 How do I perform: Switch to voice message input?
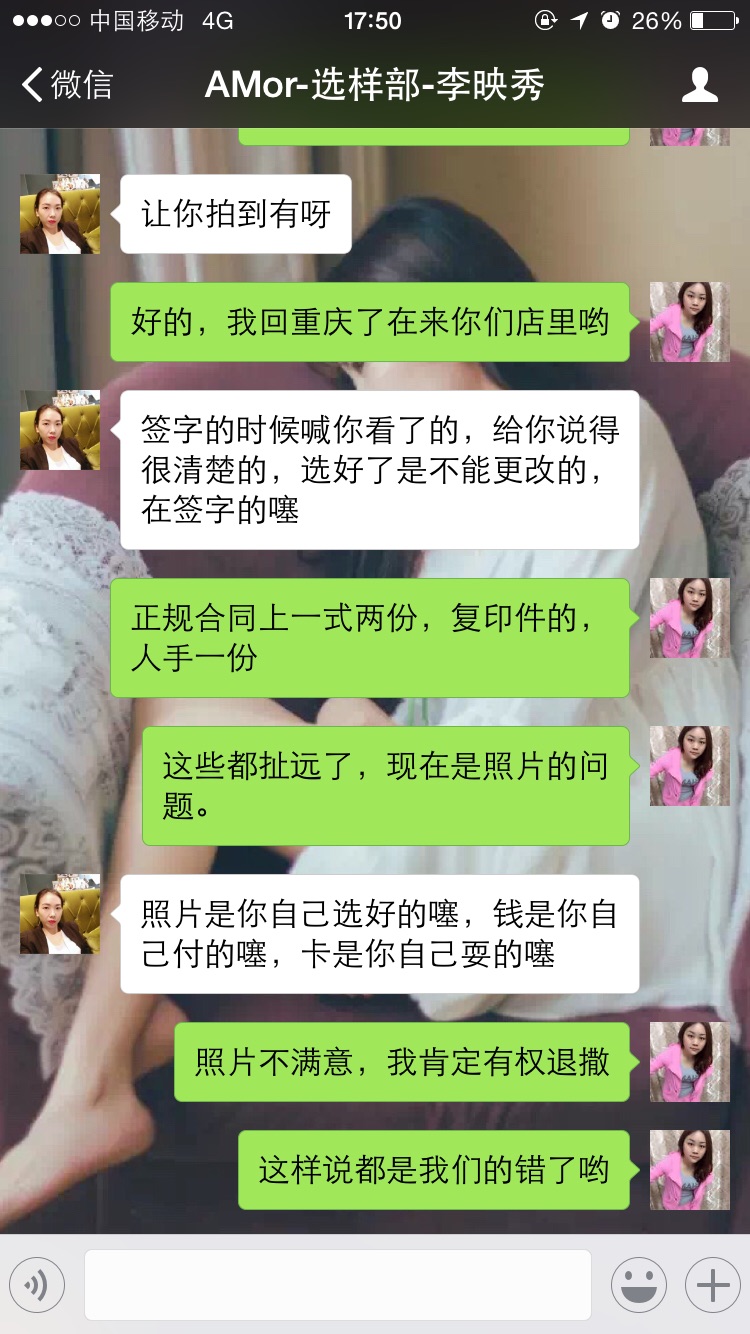tap(37, 1285)
